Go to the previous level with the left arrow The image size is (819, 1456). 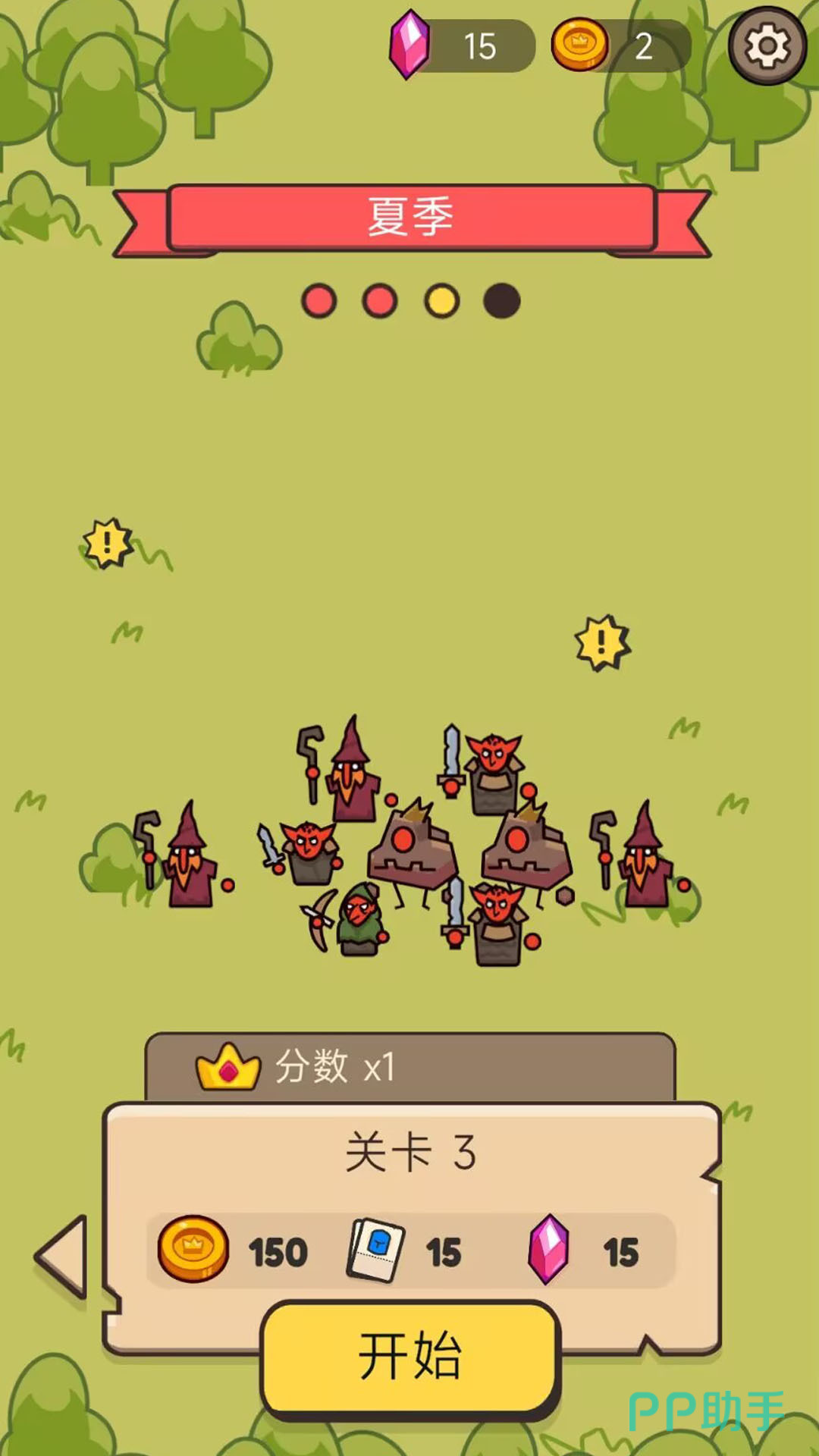[64, 1257]
